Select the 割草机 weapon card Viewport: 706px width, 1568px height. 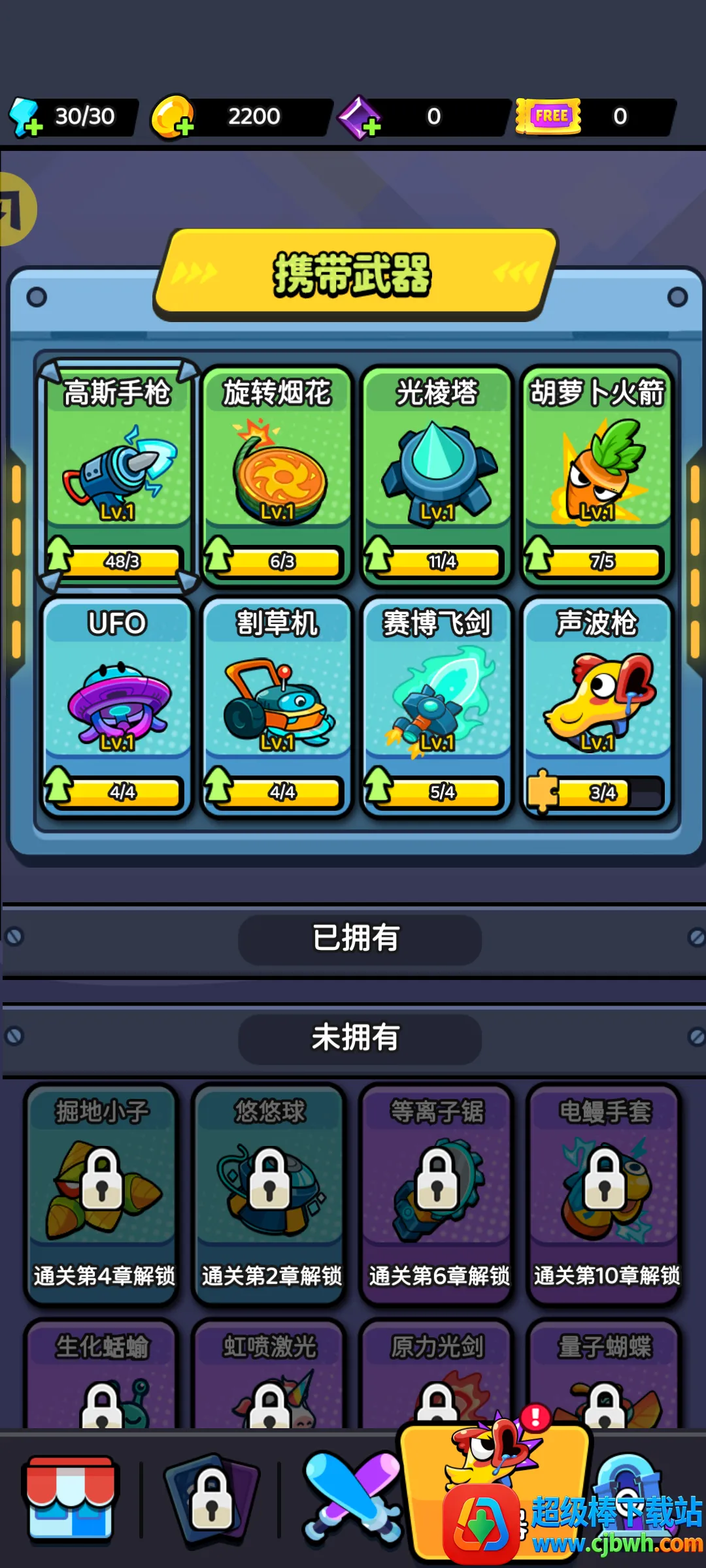click(x=278, y=706)
